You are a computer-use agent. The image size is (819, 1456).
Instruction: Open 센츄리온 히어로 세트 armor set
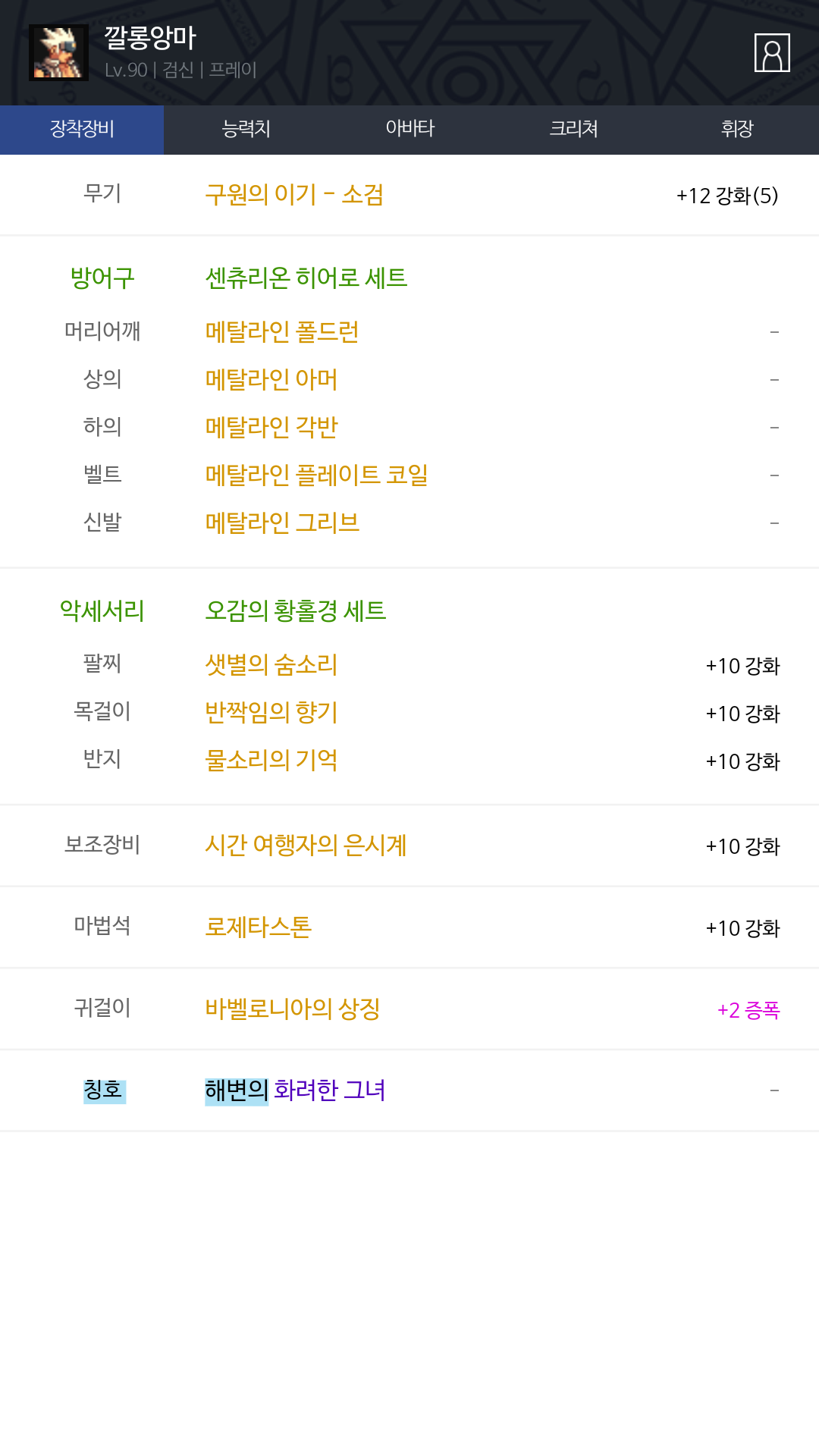pos(306,278)
